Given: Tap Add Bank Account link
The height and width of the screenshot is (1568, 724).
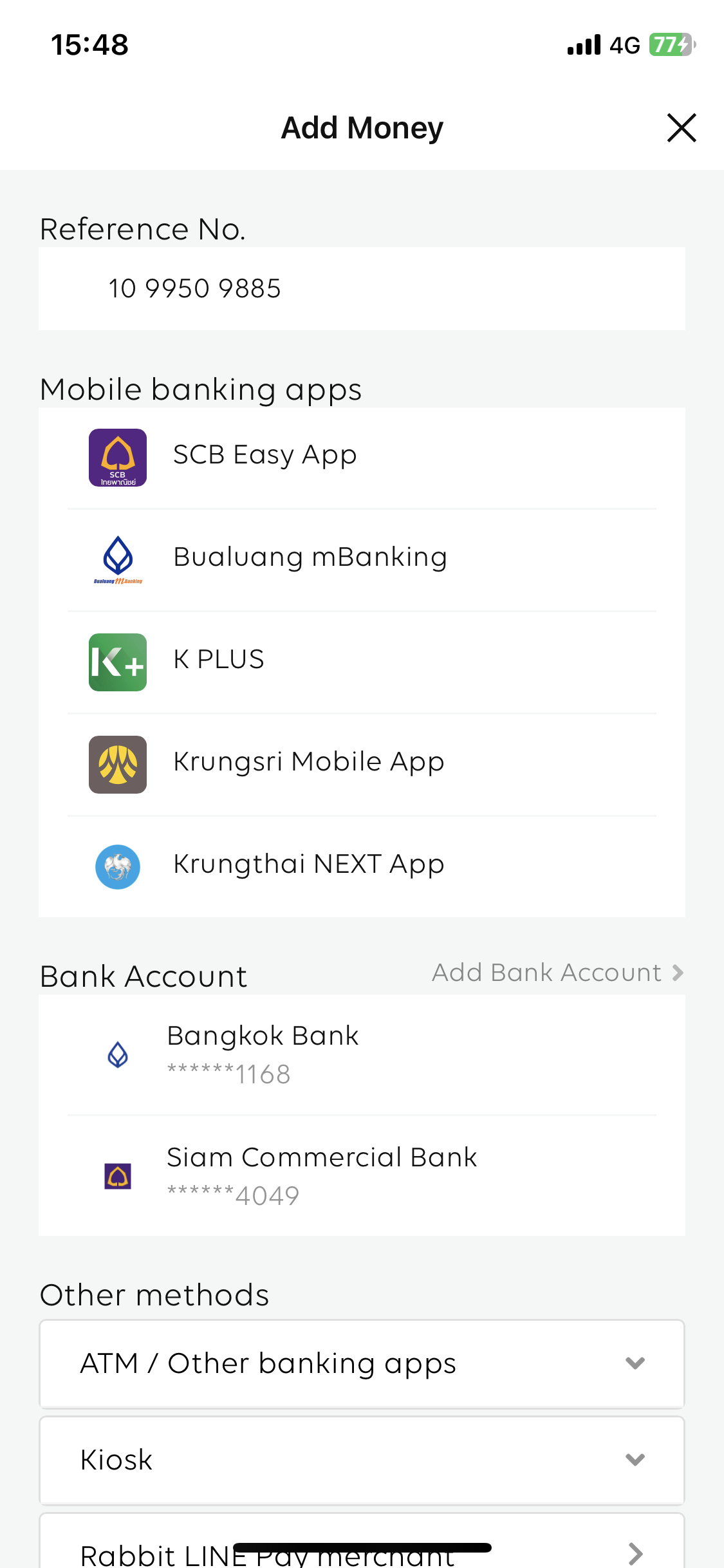Looking at the screenshot, I should tap(557, 973).
